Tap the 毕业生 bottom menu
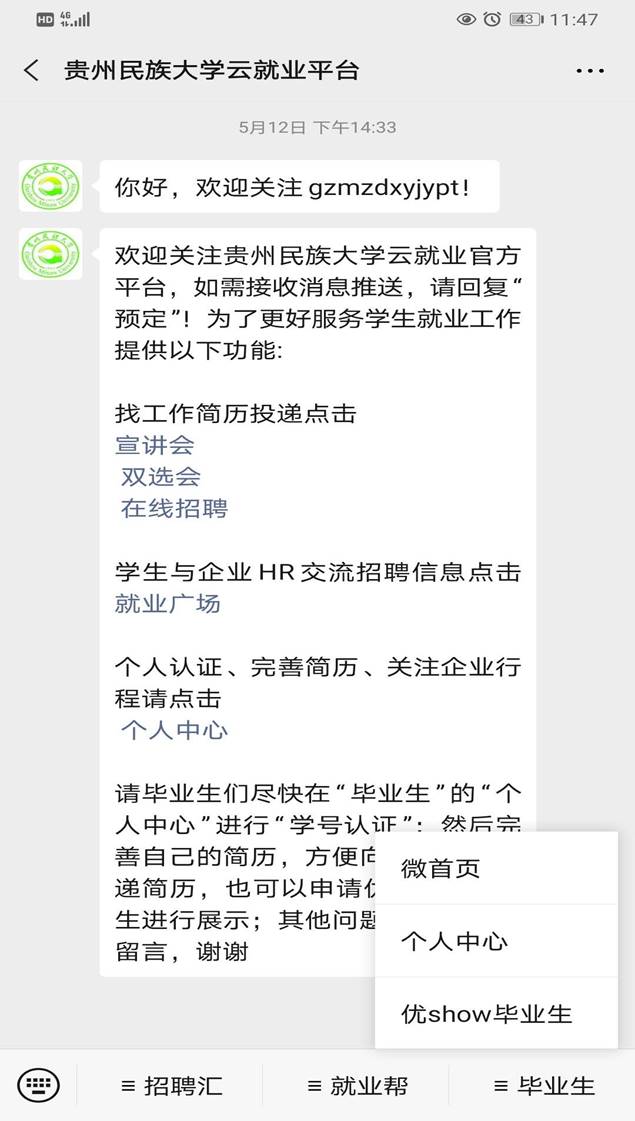Screen dimensions: 635x1121 point(544,1086)
